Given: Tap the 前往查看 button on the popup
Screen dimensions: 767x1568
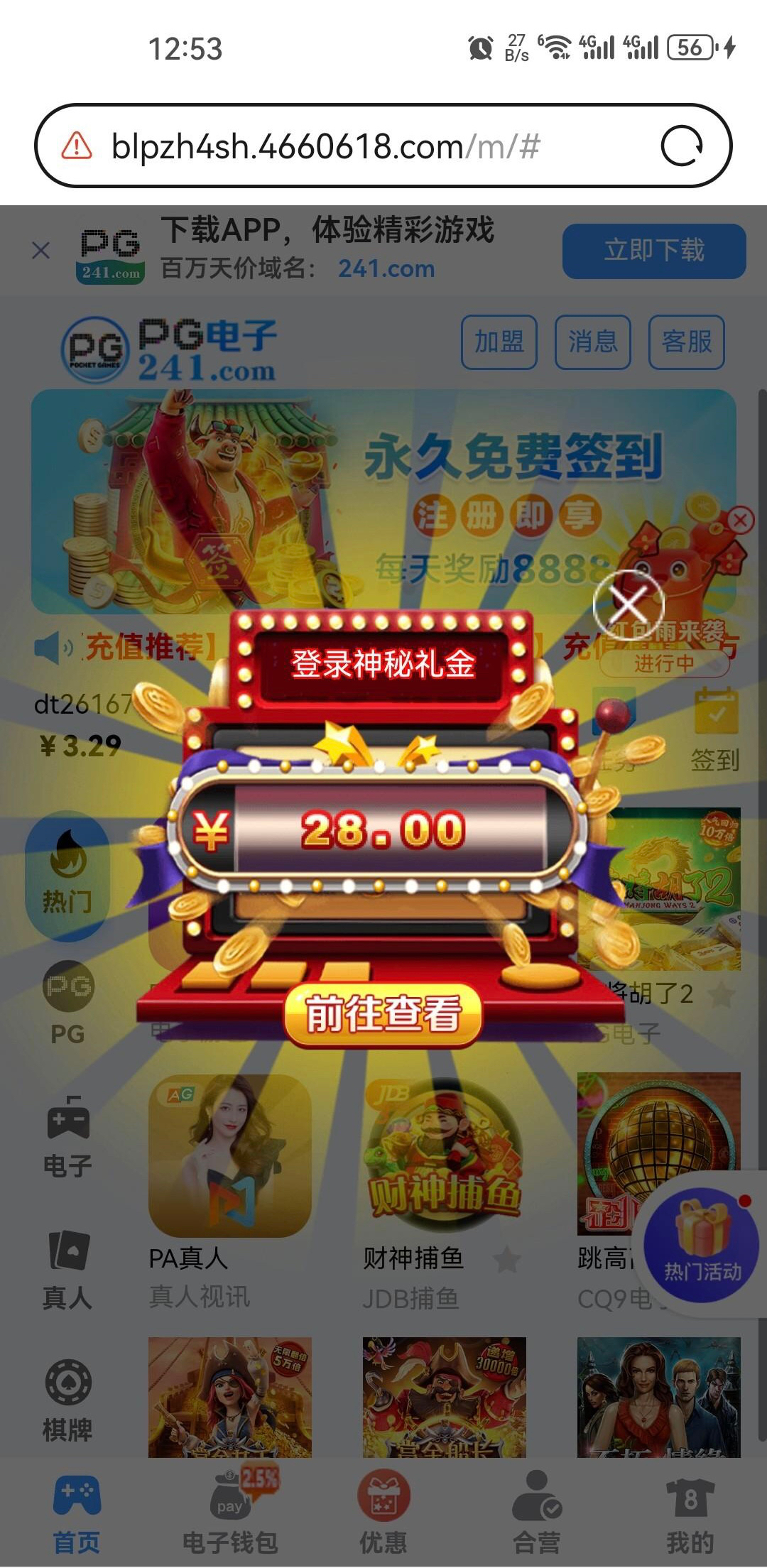Looking at the screenshot, I should (383, 1014).
